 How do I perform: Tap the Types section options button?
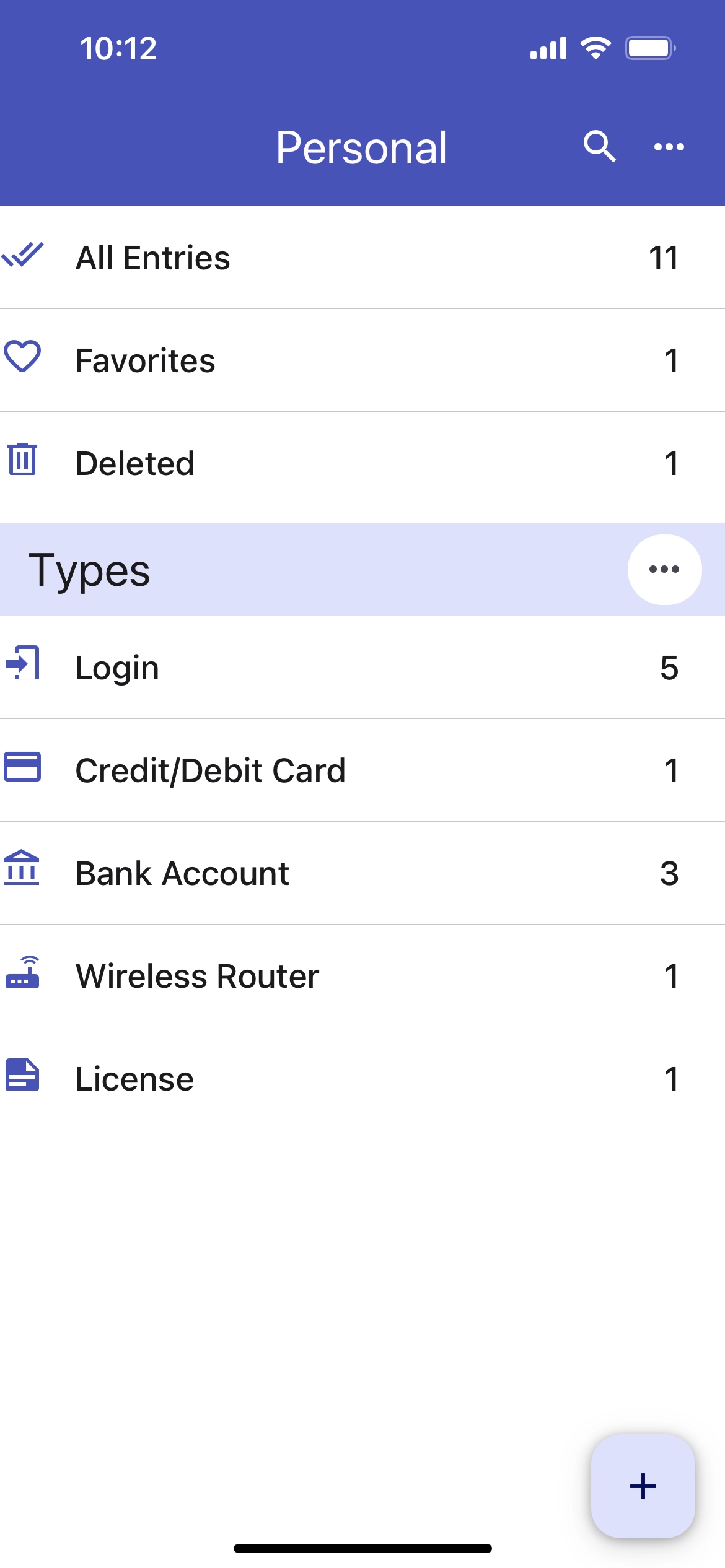[x=664, y=570]
